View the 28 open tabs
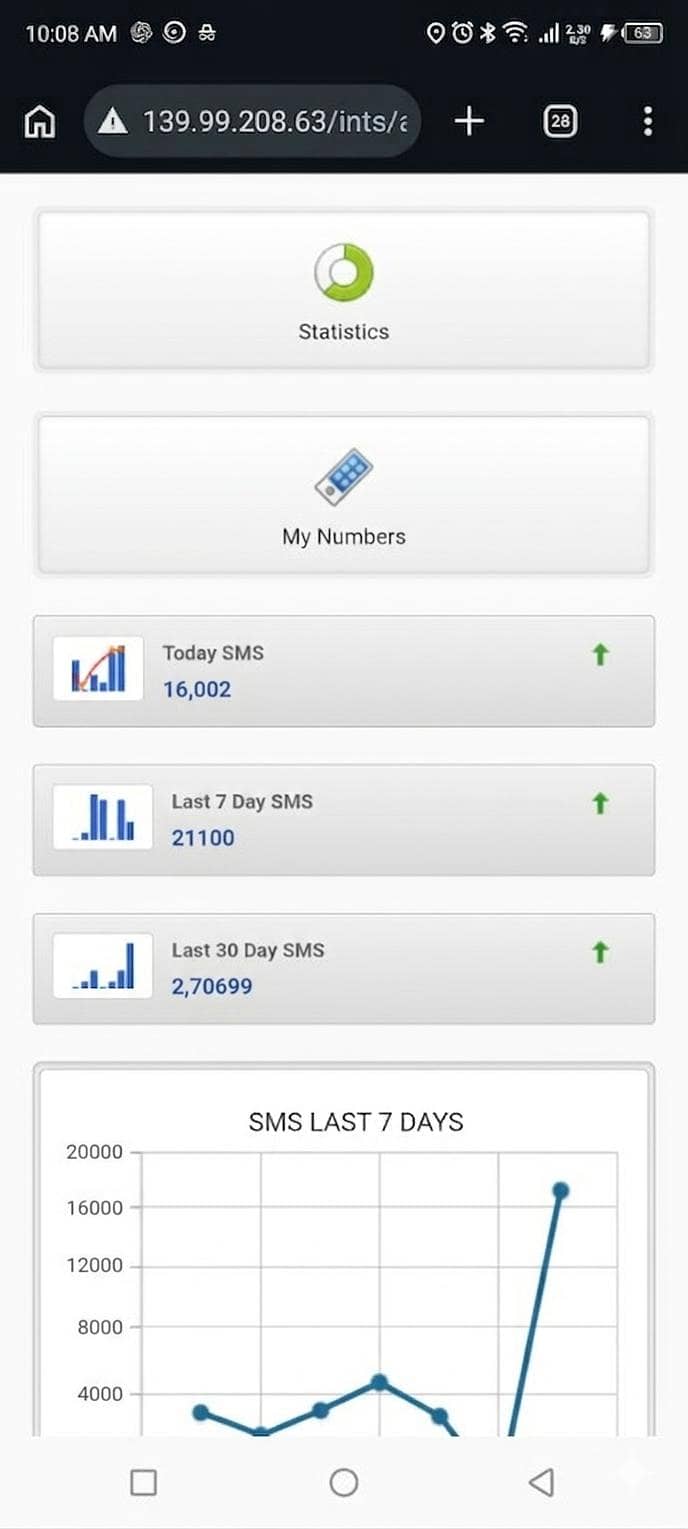688x1529 pixels. click(x=560, y=122)
